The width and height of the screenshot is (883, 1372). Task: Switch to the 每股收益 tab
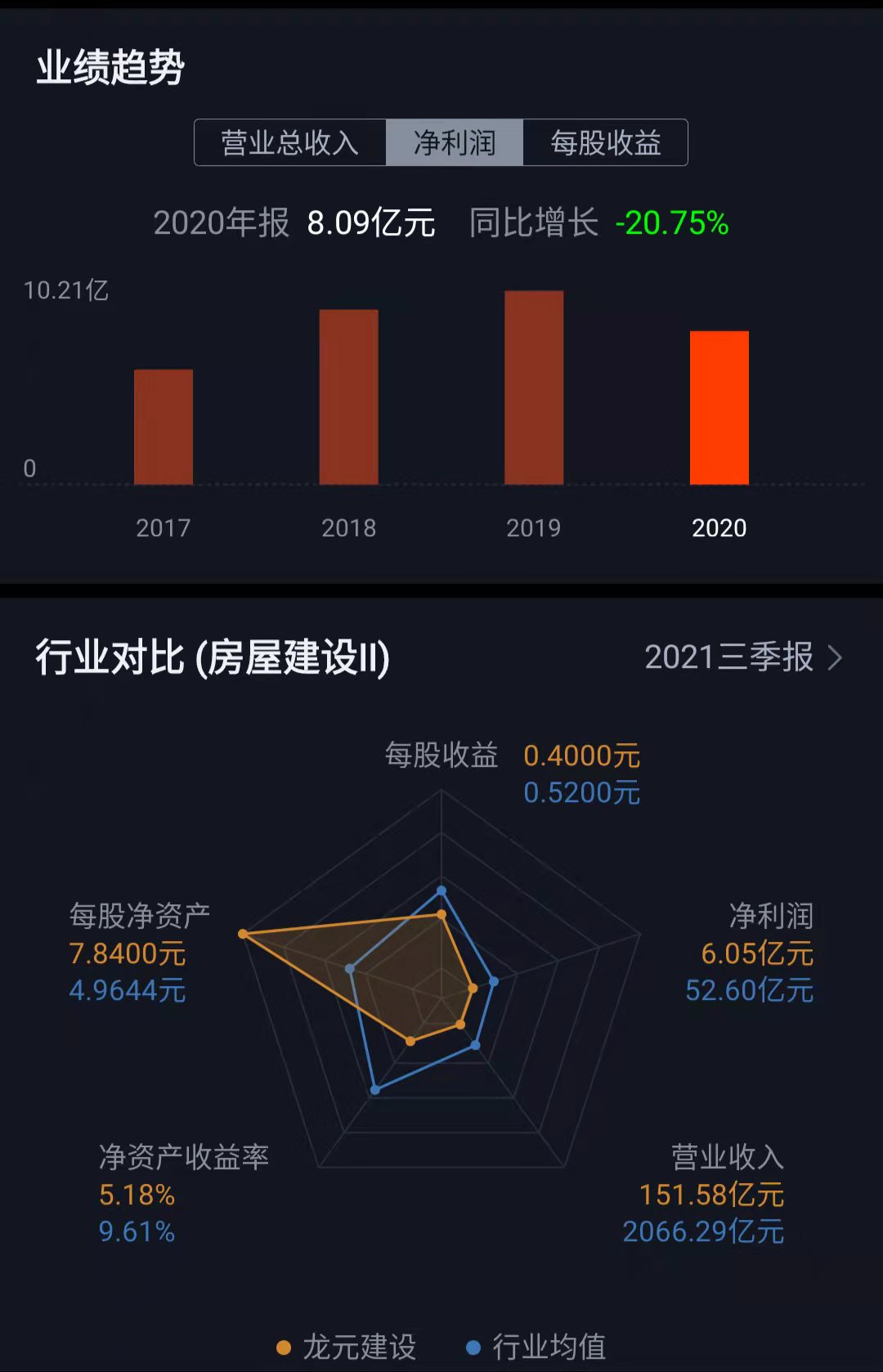tap(607, 142)
